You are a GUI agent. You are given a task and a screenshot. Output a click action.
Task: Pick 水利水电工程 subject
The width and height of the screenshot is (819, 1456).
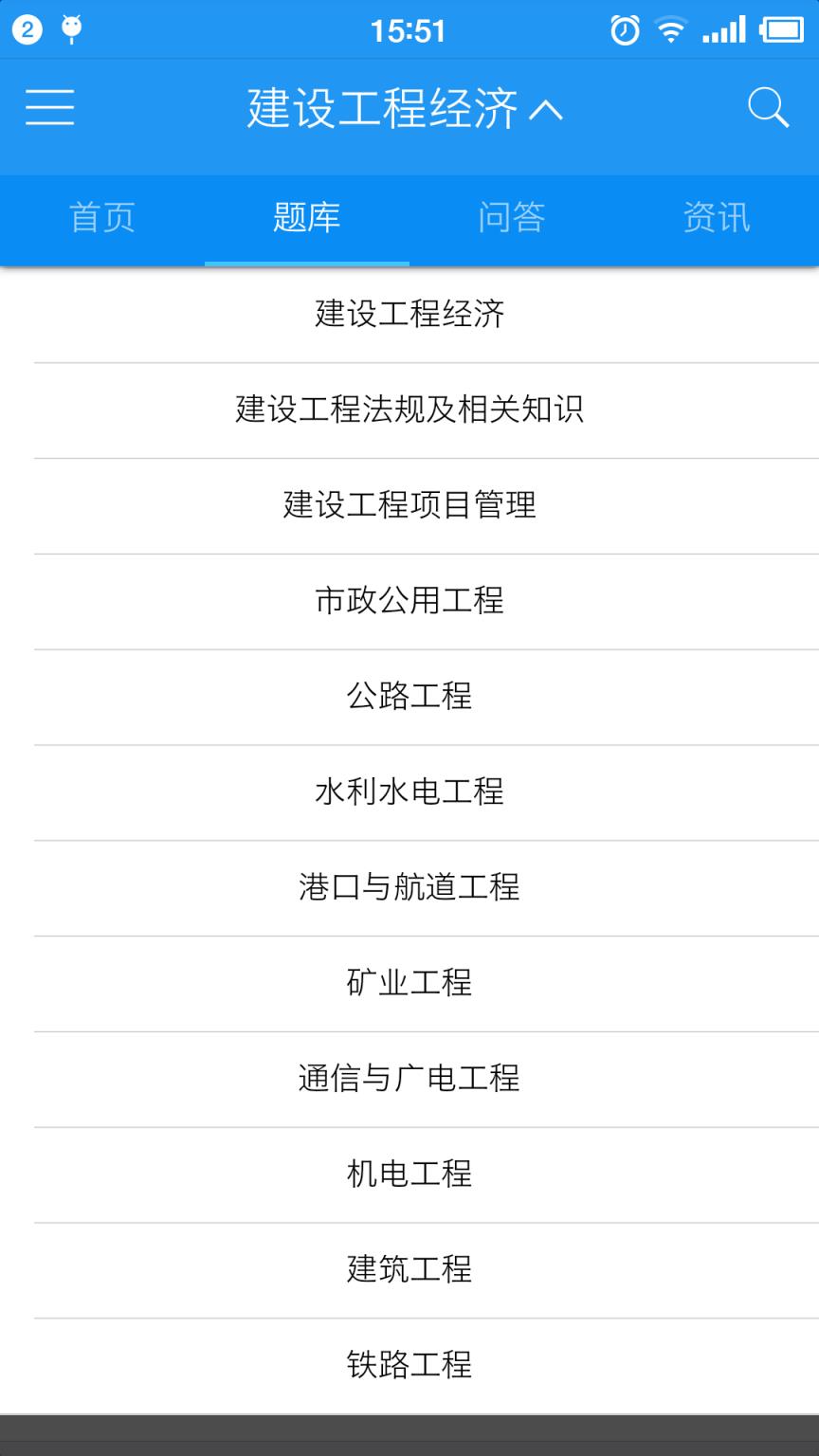(x=409, y=792)
